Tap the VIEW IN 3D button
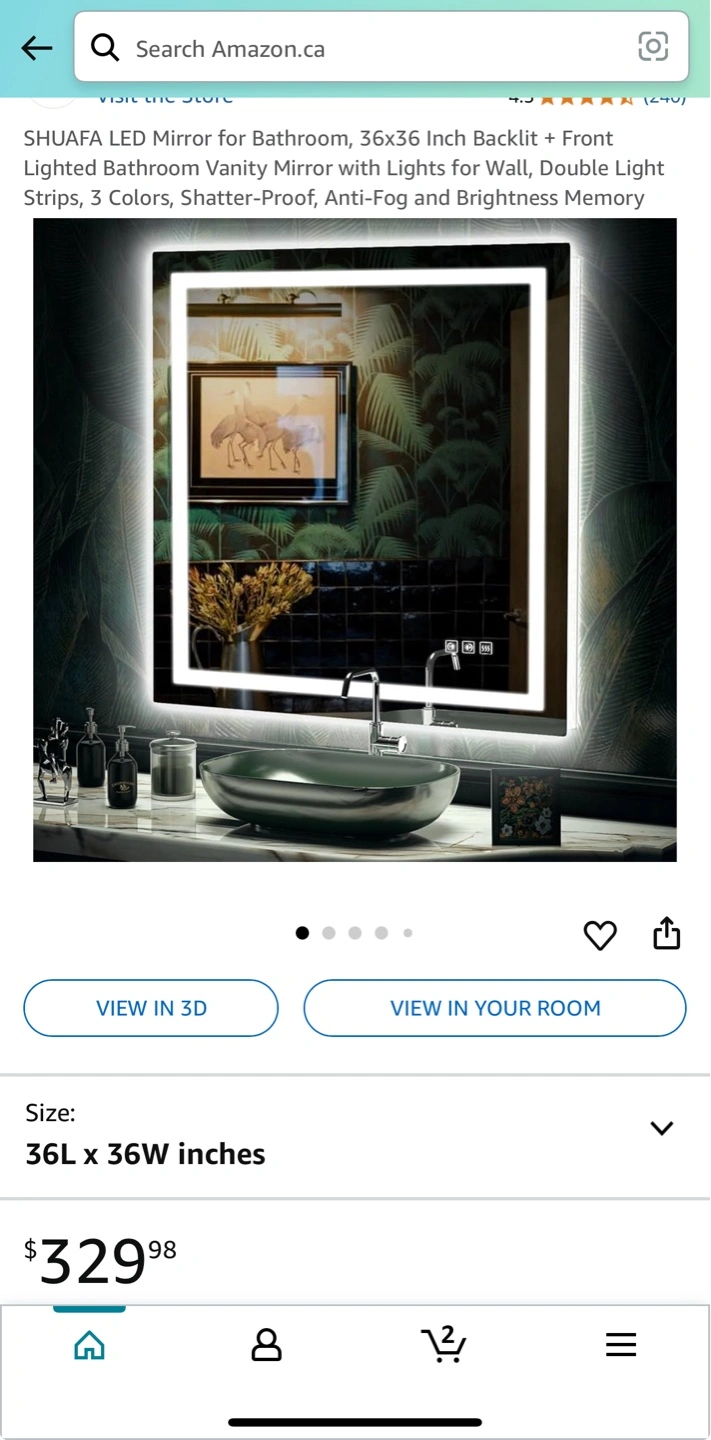 click(151, 1008)
